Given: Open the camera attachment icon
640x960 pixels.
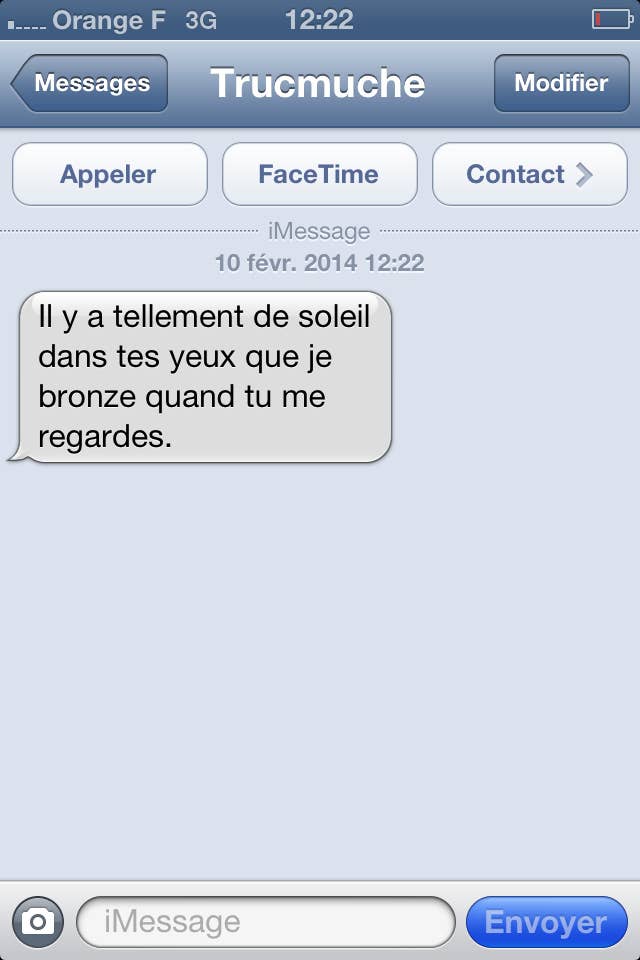Looking at the screenshot, I should point(38,922).
